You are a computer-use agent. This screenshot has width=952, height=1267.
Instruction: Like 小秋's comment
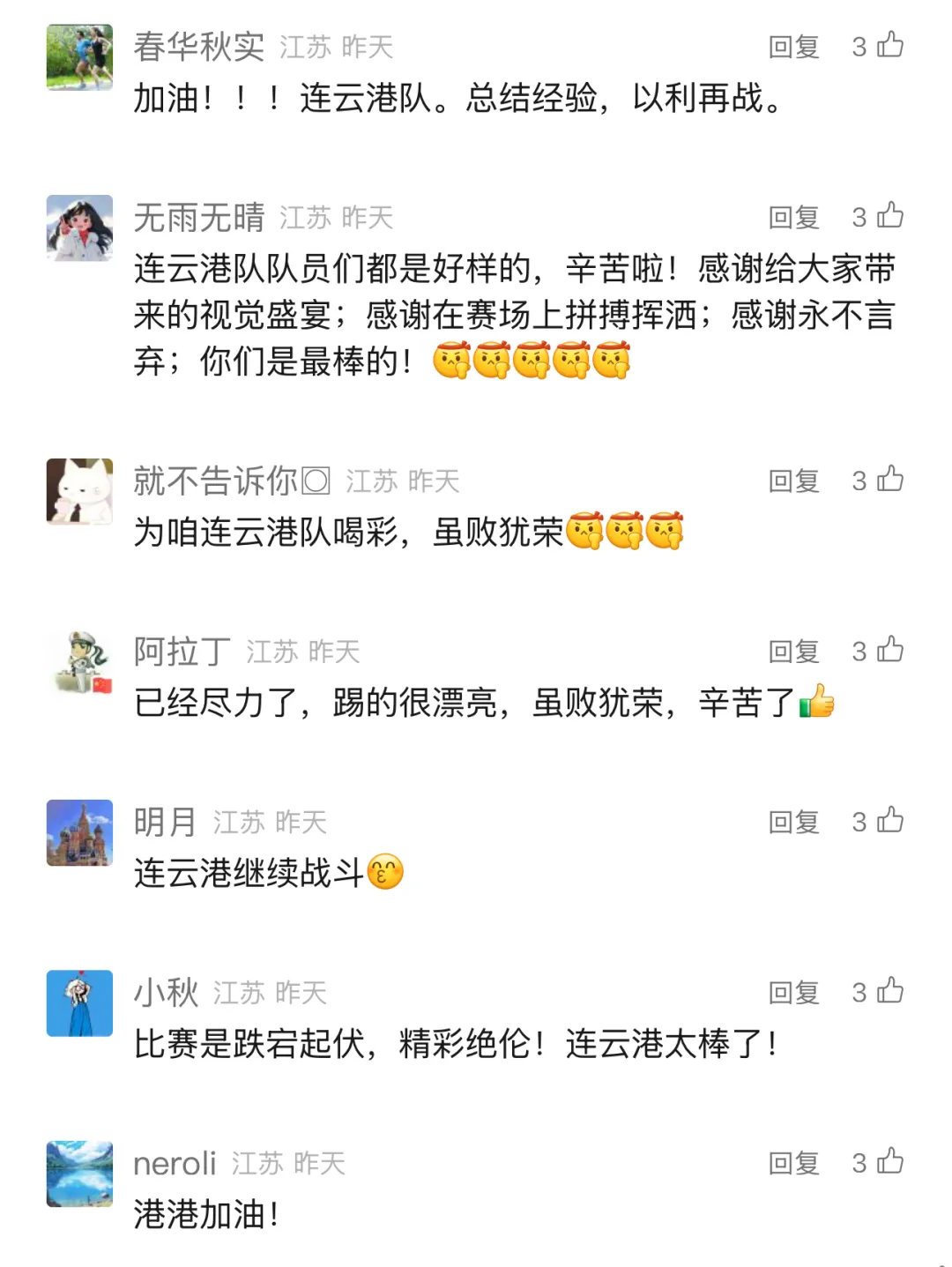point(889,991)
